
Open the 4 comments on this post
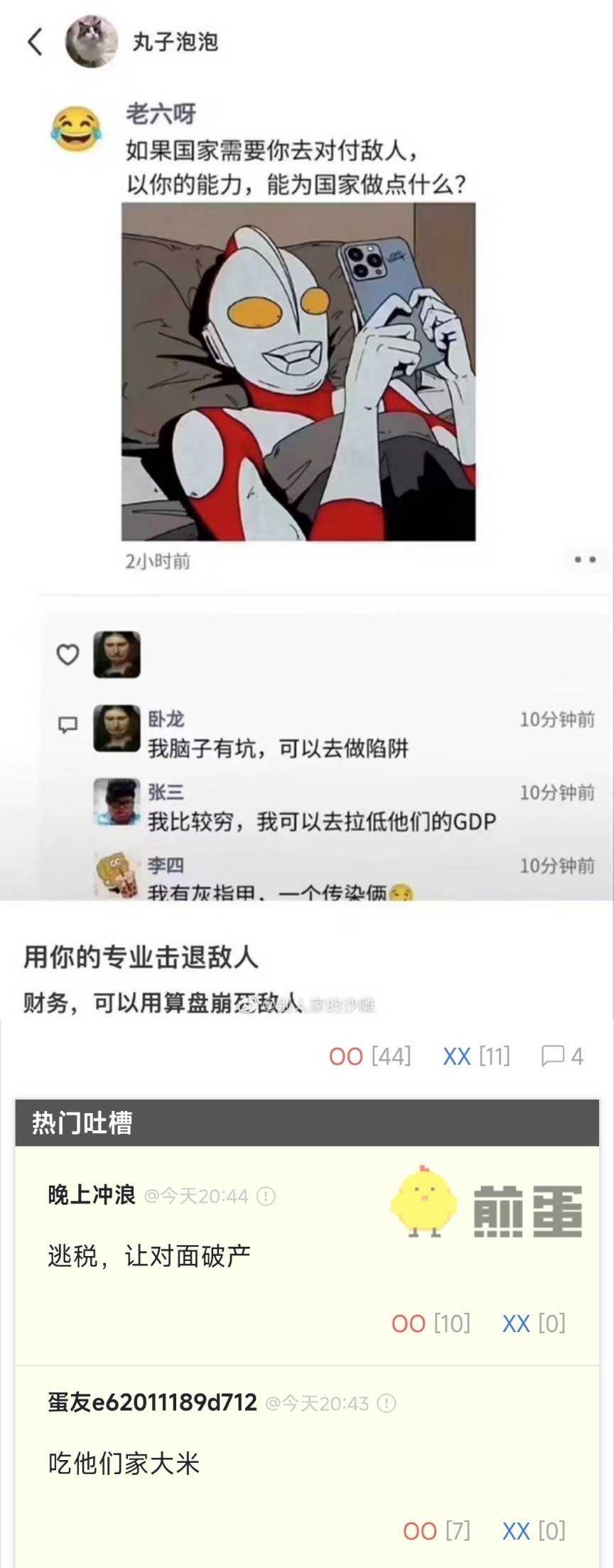click(x=561, y=1056)
